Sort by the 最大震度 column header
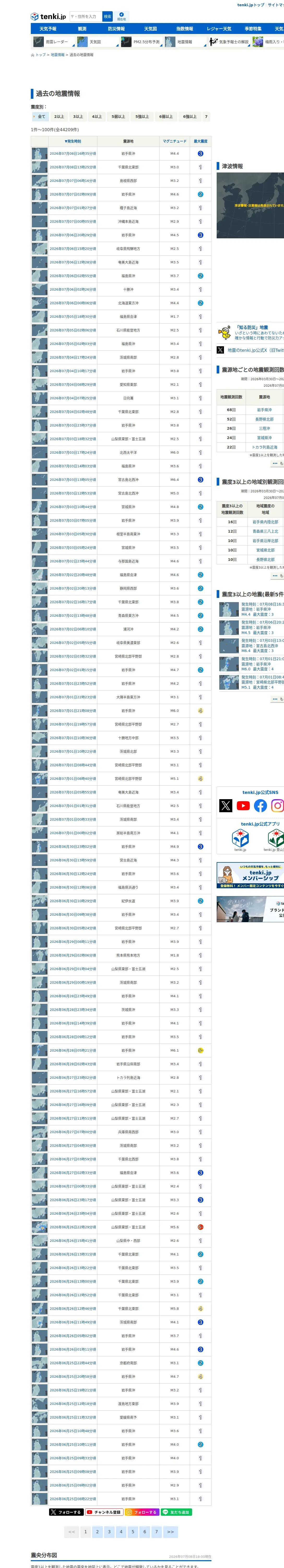The height and width of the screenshot is (1568, 284). click(x=201, y=141)
